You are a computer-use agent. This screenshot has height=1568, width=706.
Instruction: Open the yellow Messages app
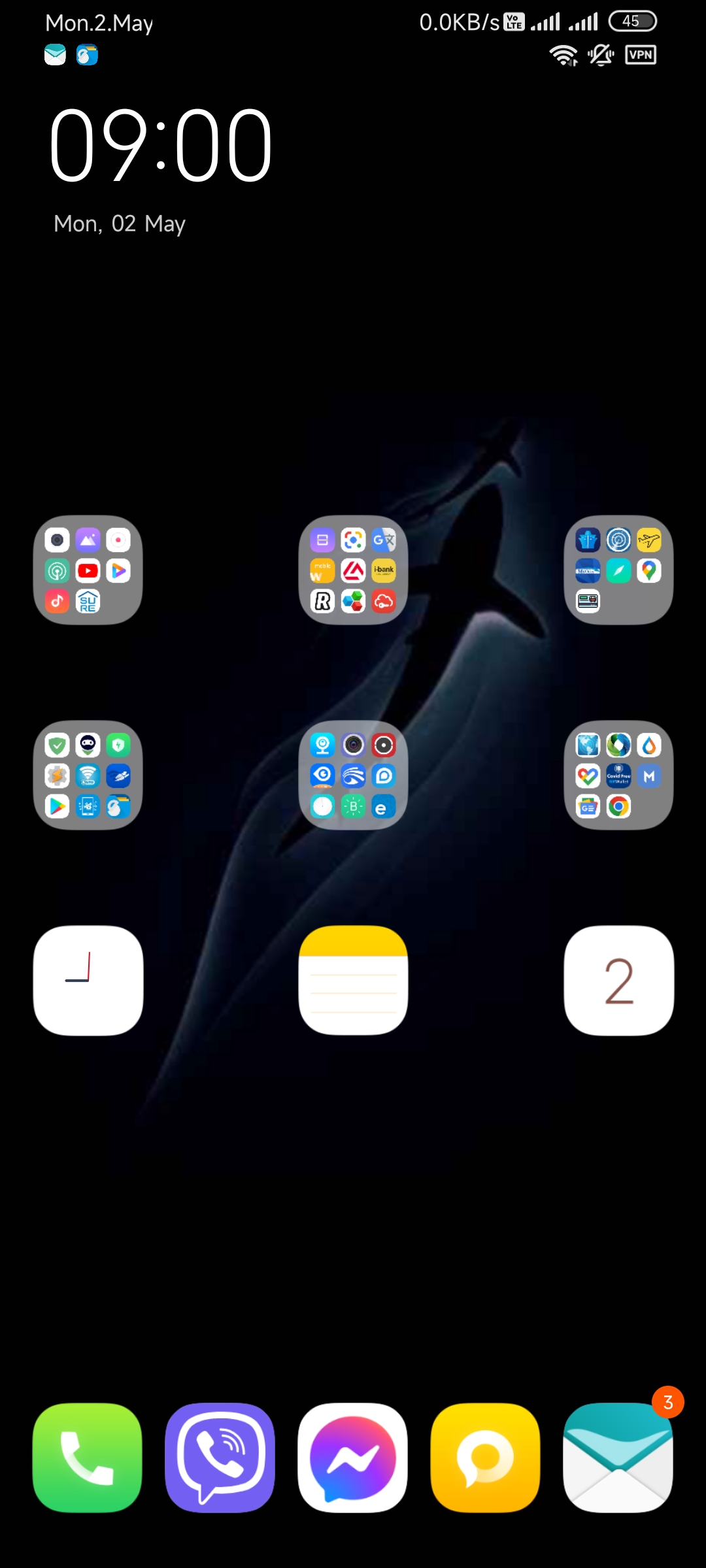(486, 1457)
